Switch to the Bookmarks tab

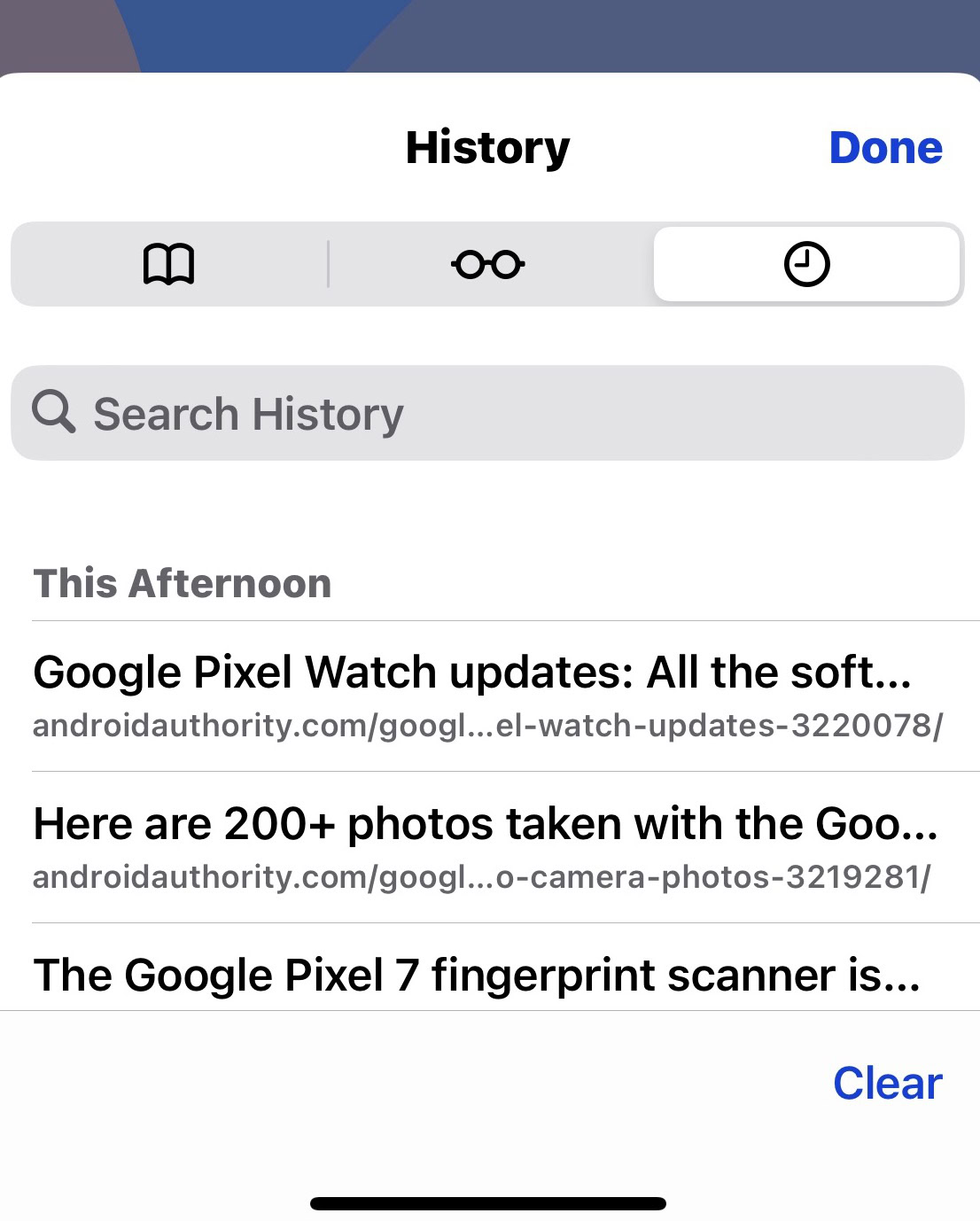(168, 264)
